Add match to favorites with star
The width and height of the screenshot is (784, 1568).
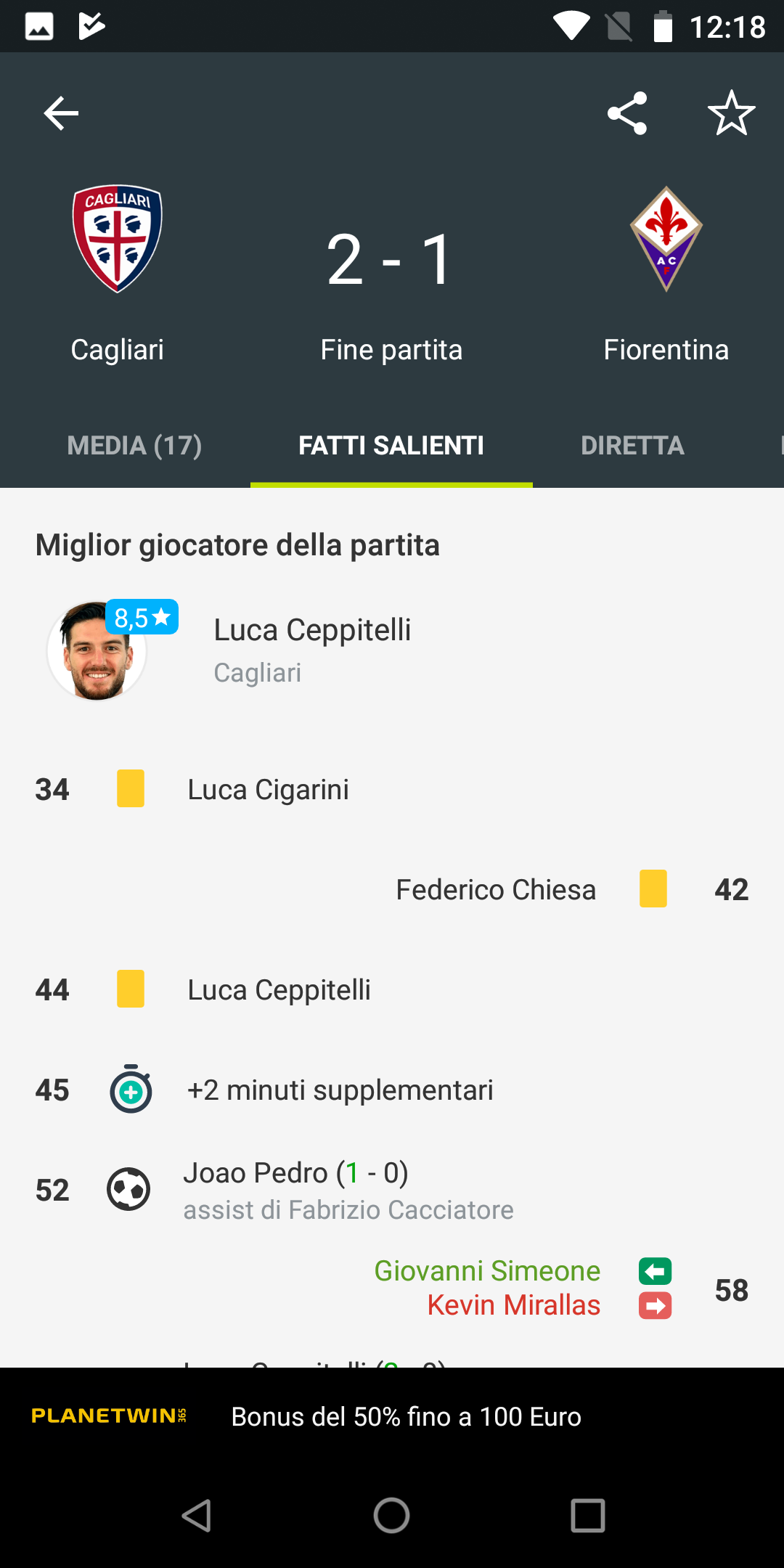pos(732,113)
